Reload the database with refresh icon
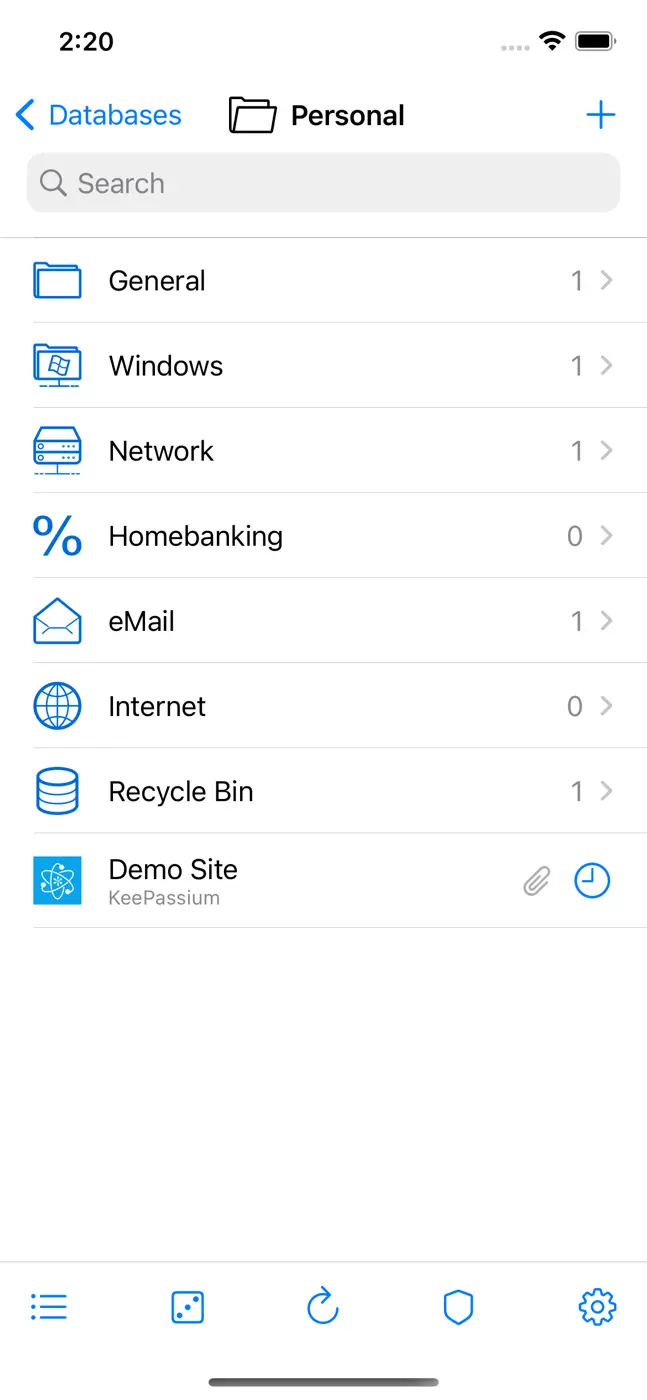 (x=323, y=1306)
